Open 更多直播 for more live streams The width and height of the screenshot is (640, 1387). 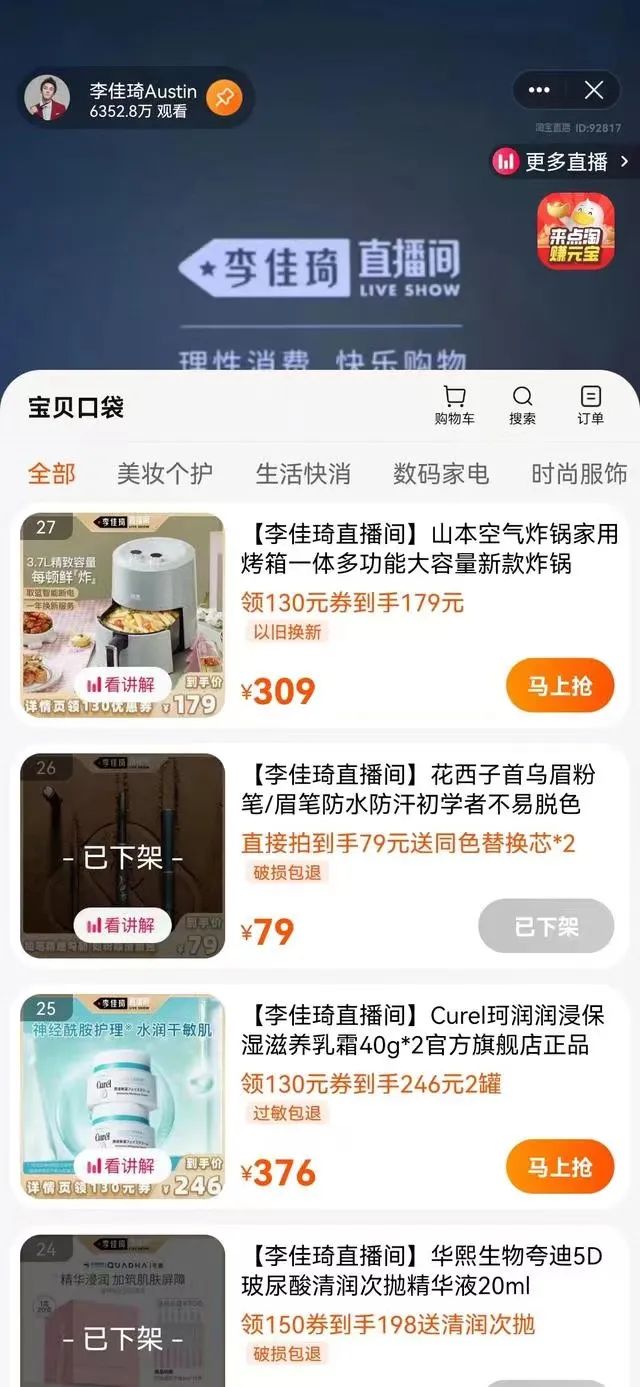click(564, 161)
